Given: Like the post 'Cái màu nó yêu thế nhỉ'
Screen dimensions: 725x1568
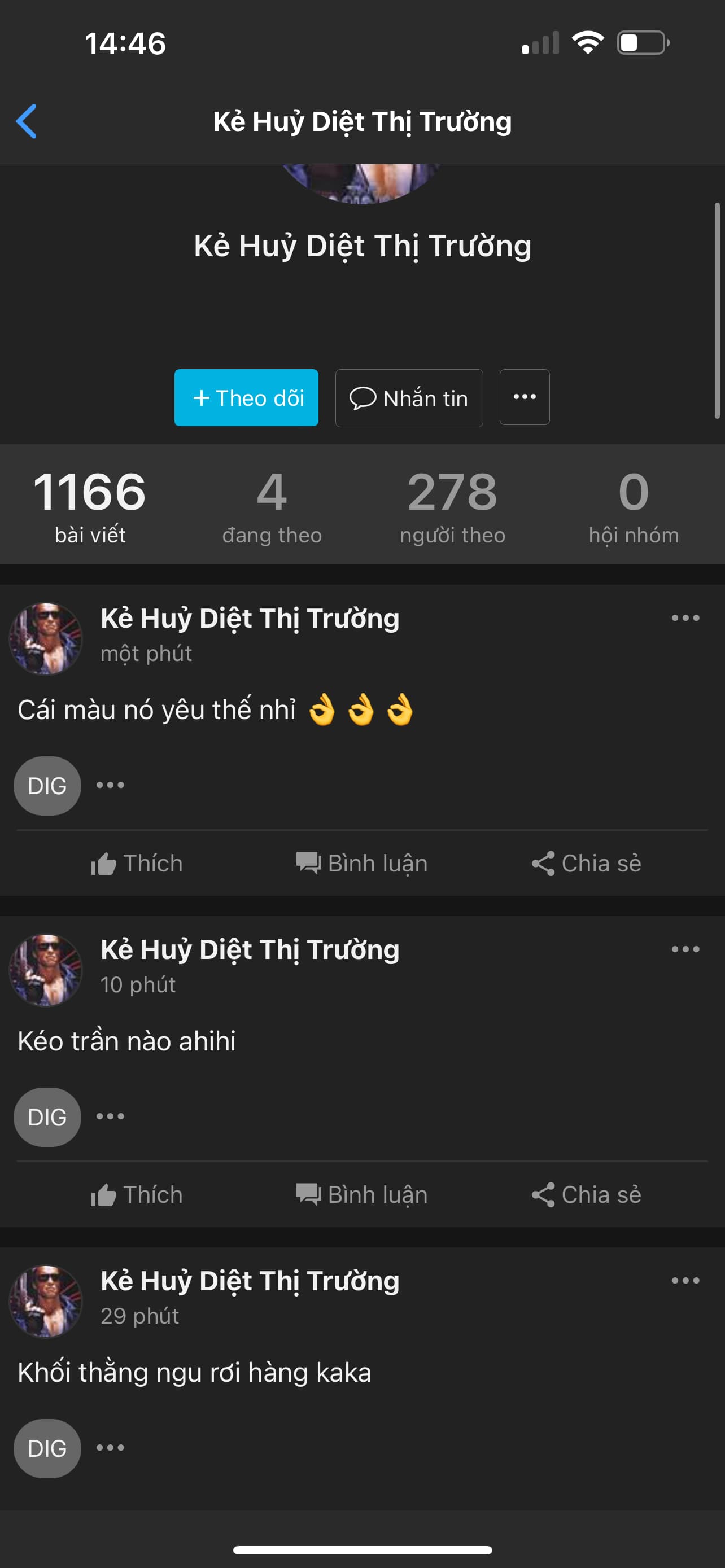Looking at the screenshot, I should point(137,863).
